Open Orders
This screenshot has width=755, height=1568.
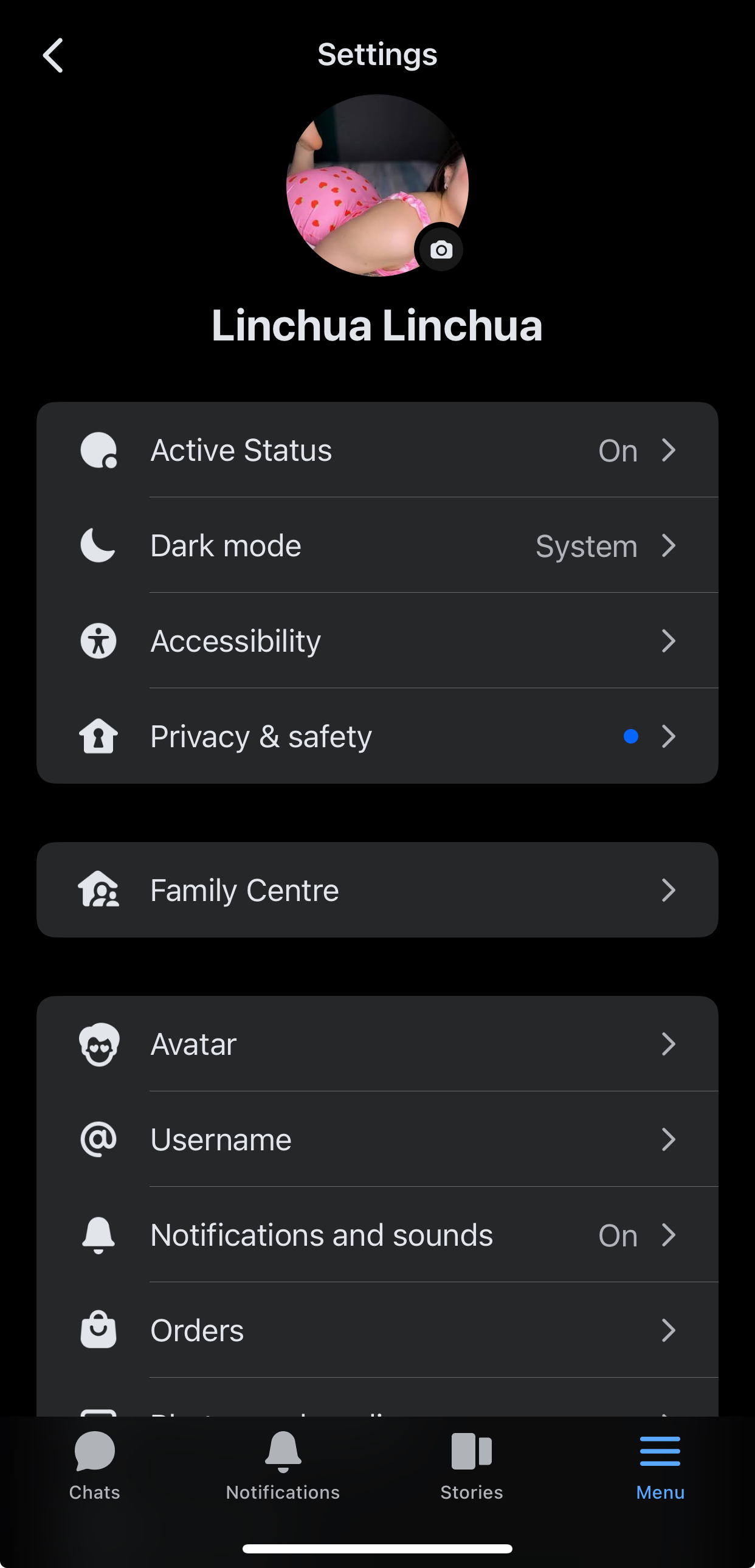[x=377, y=1331]
